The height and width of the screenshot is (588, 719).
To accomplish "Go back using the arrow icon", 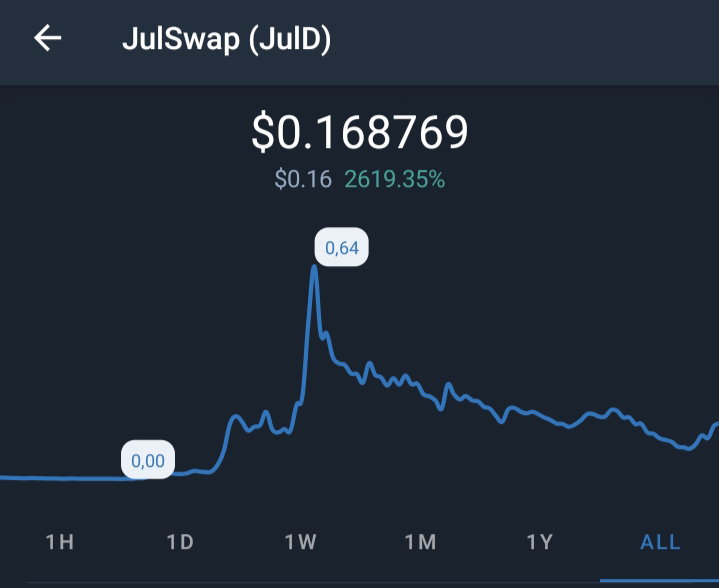I will (48, 38).
